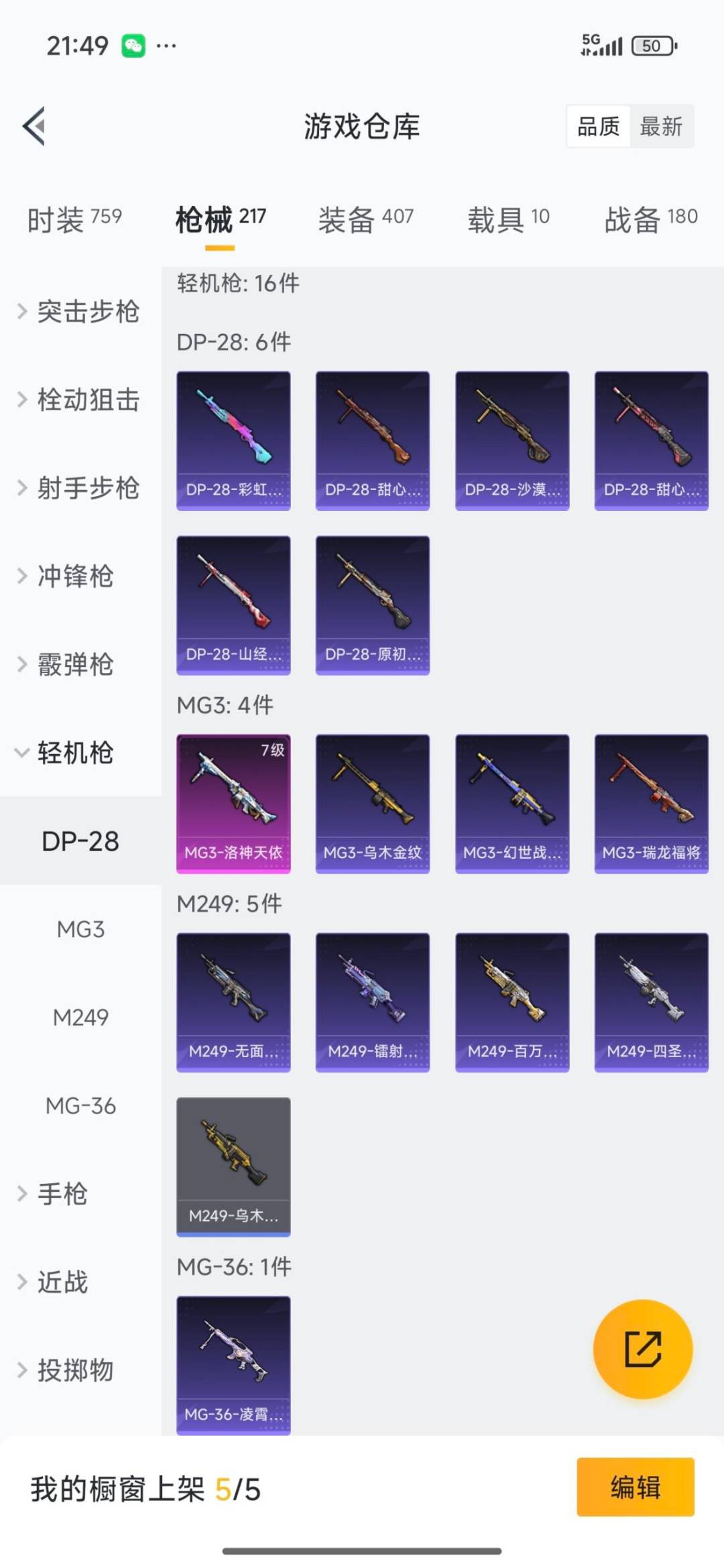Select the DP-28-原初 skin thumbnail

(x=373, y=603)
